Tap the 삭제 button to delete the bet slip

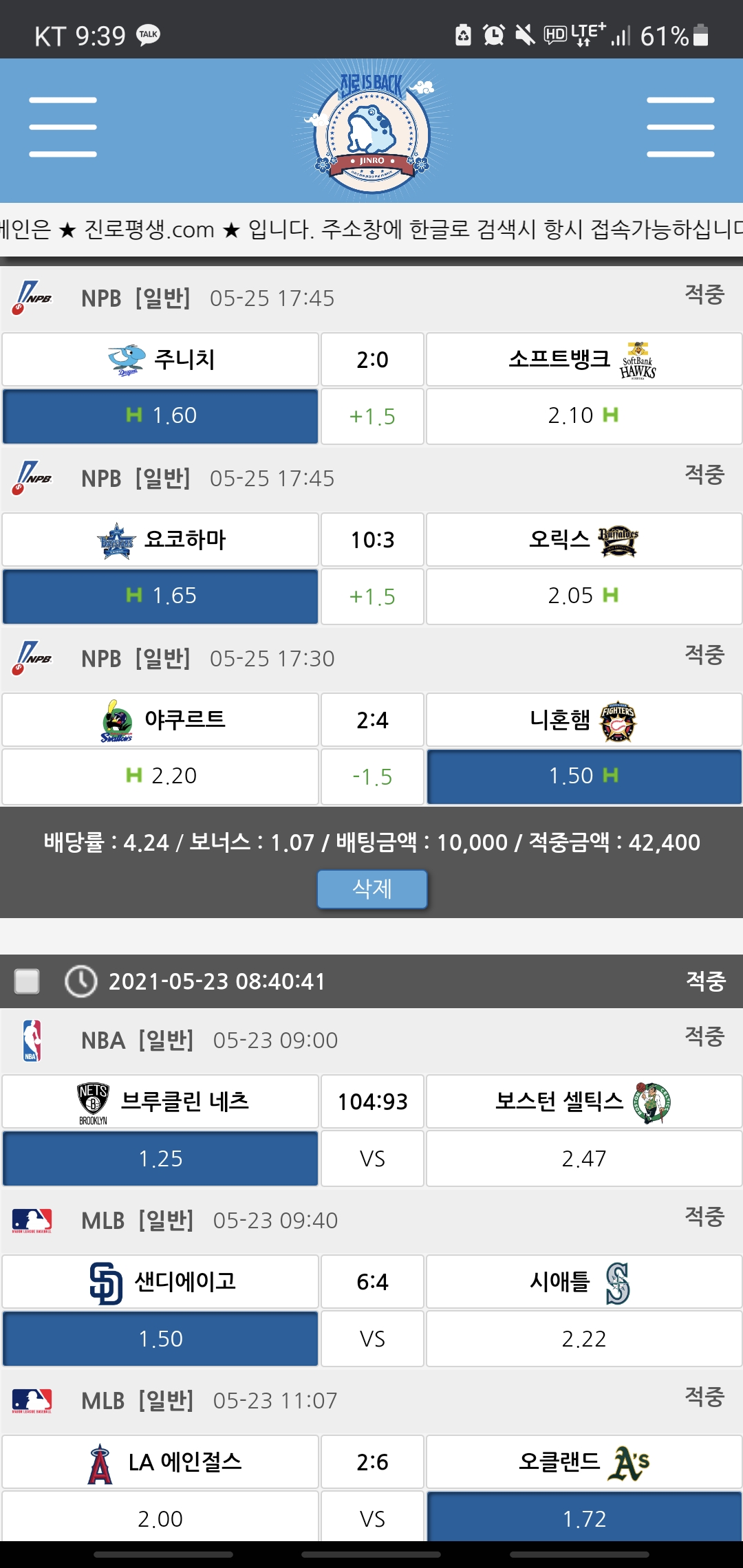pos(371,889)
